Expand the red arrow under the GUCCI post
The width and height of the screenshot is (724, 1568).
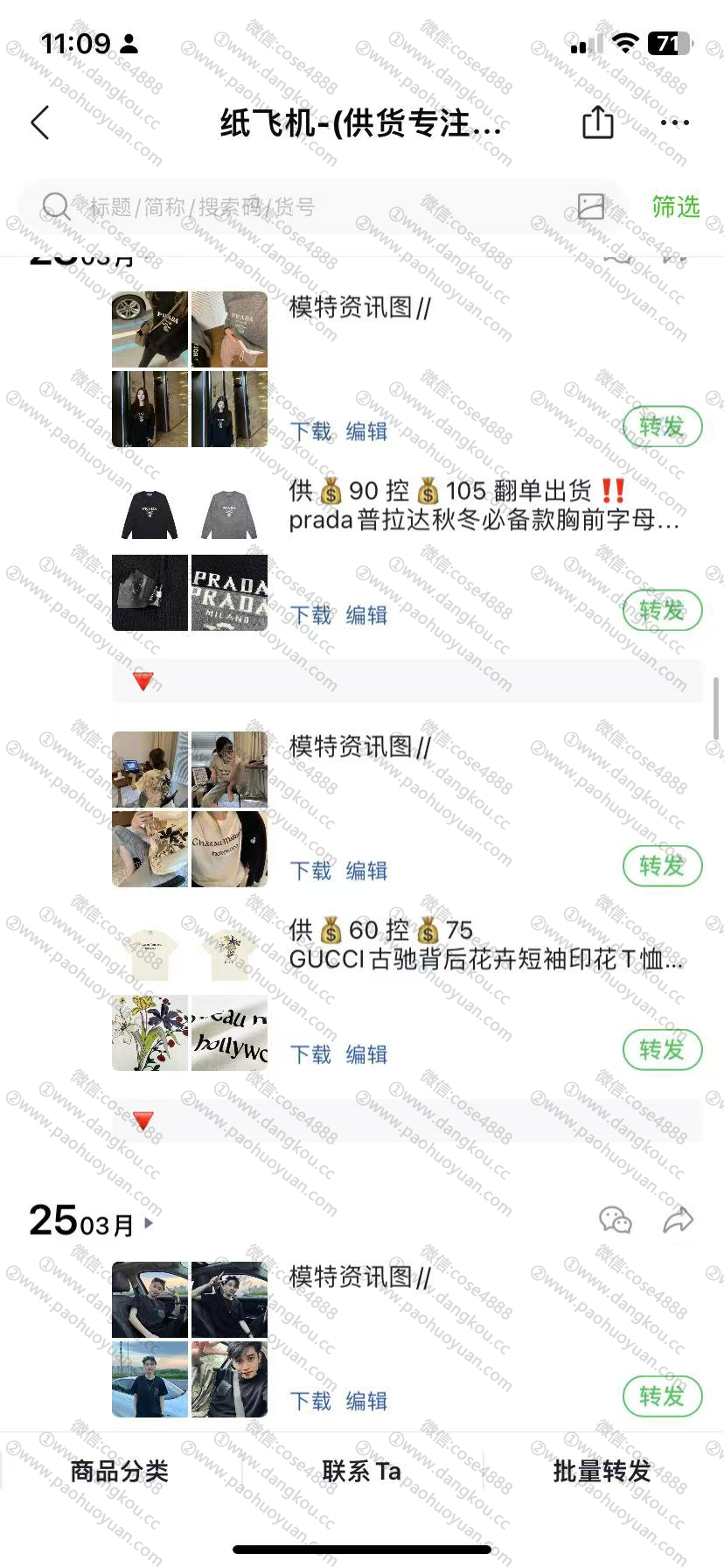pos(143,1120)
